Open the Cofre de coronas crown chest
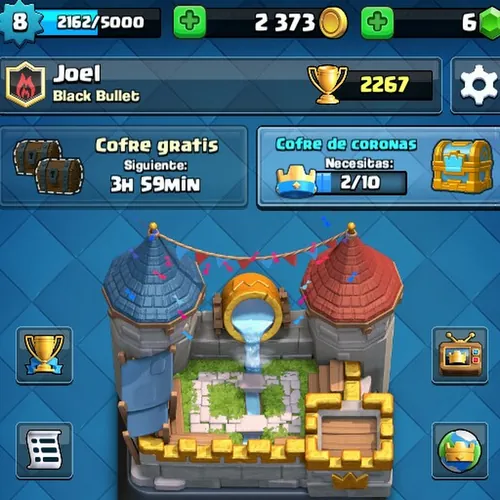This screenshot has height=500, width=500. tap(379, 167)
